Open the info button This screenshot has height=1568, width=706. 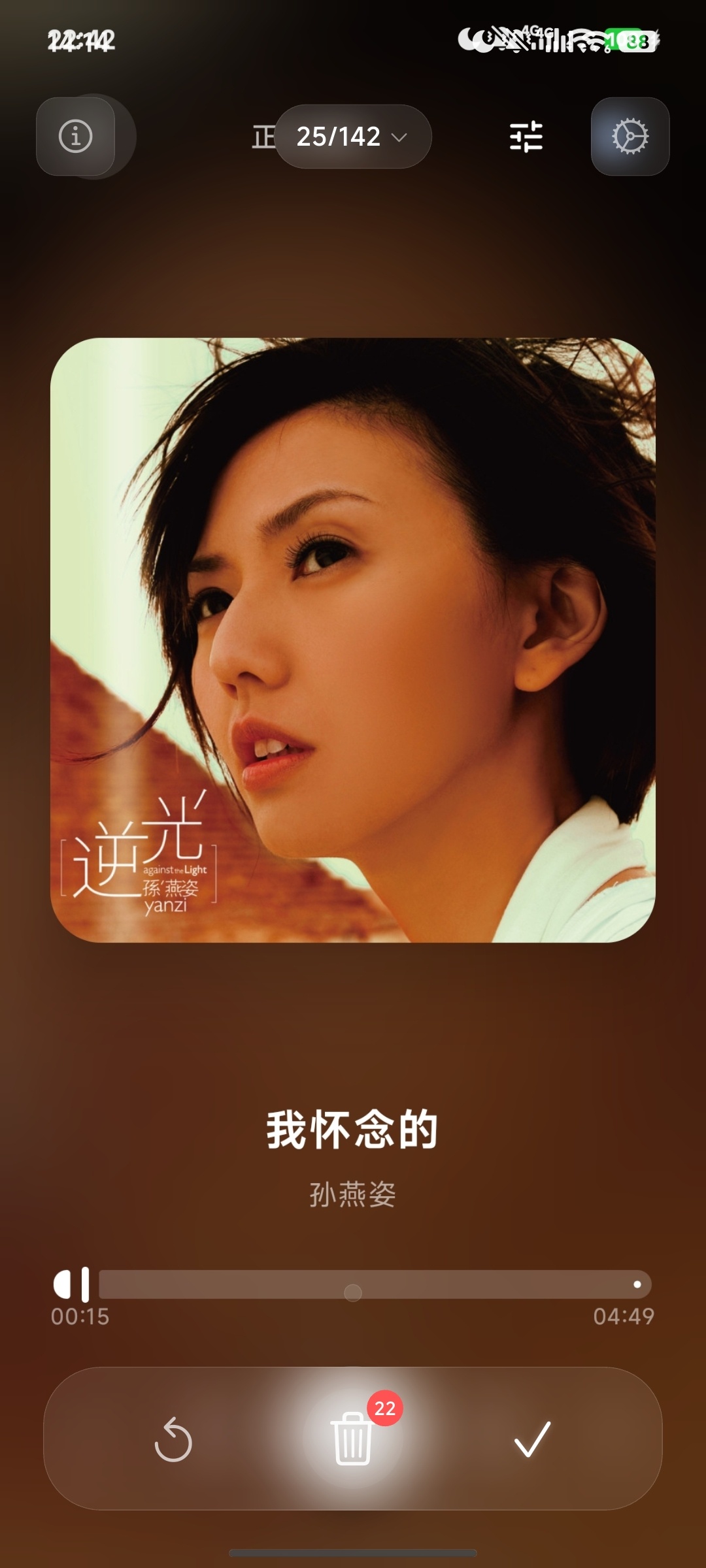pyautogui.click(x=76, y=137)
